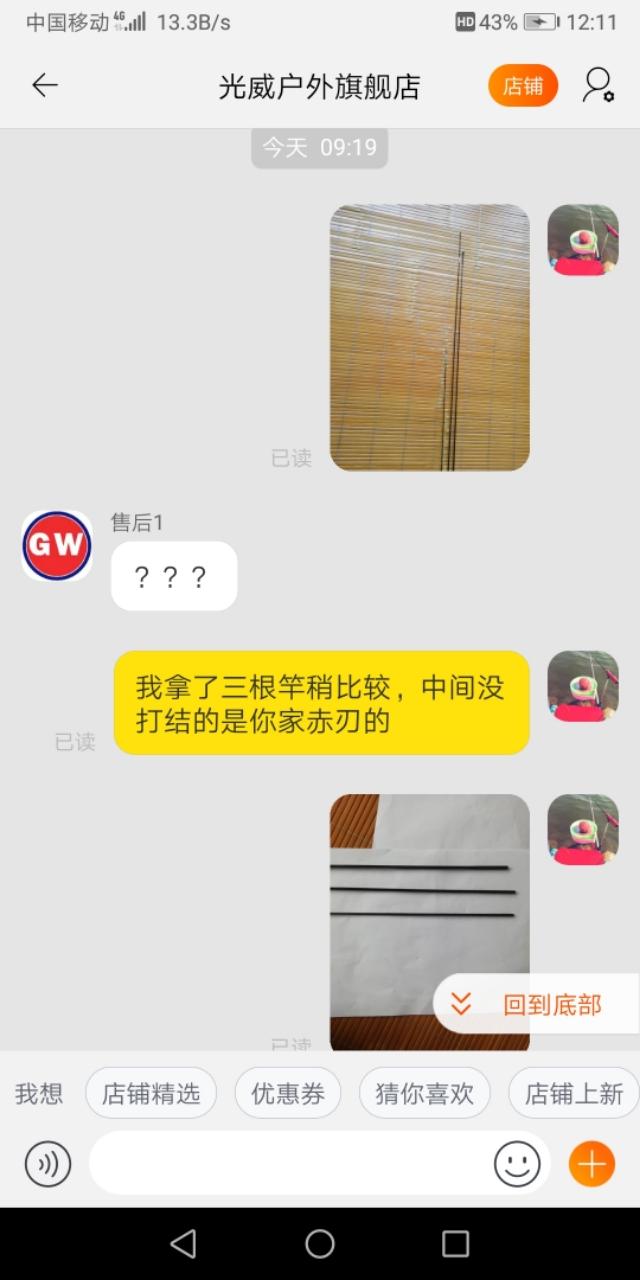
Task: Switch to voice input mode
Action: 48,1165
